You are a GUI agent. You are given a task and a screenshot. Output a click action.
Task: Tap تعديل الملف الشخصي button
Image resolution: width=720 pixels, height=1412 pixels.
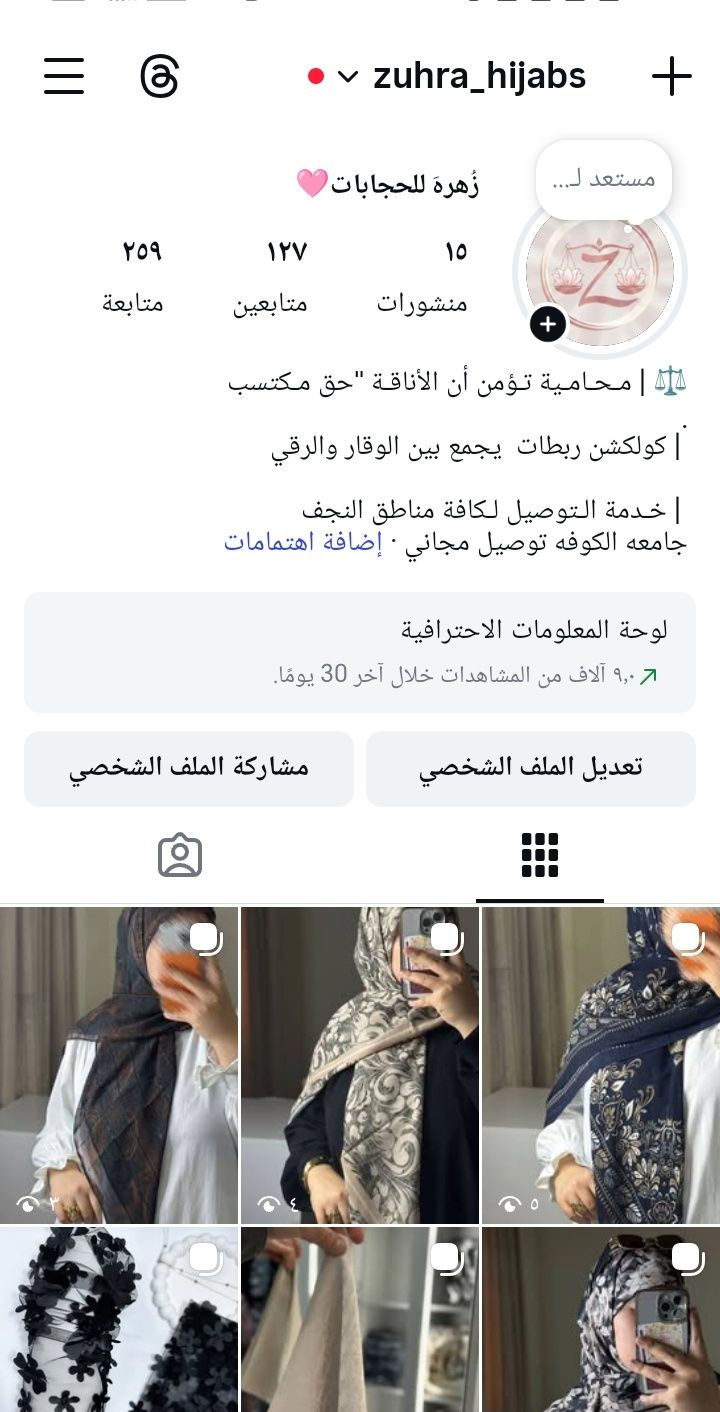click(x=530, y=768)
